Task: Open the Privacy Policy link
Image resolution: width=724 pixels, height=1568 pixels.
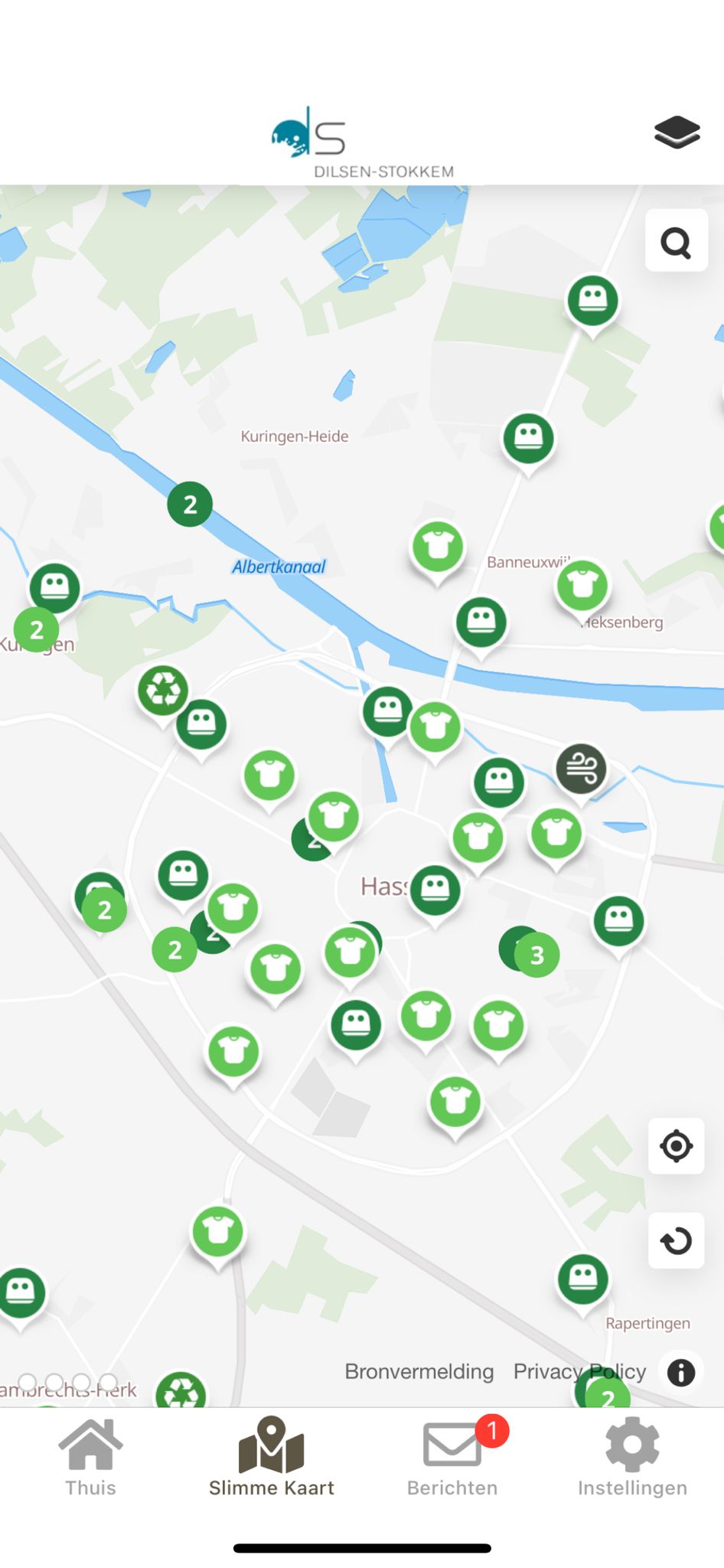Action: pos(579,1371)
